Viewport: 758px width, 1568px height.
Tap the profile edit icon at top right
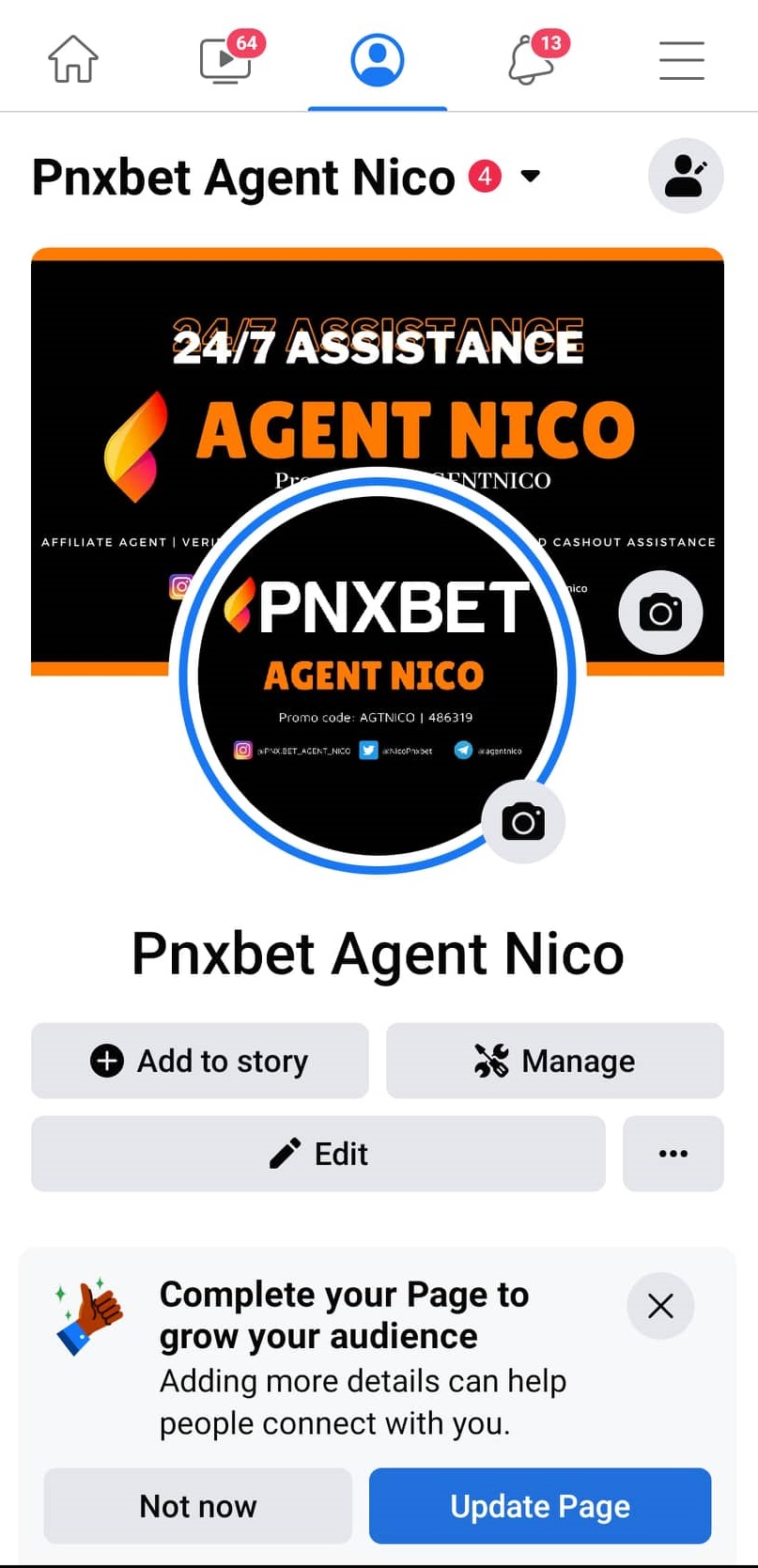[686, 176]
